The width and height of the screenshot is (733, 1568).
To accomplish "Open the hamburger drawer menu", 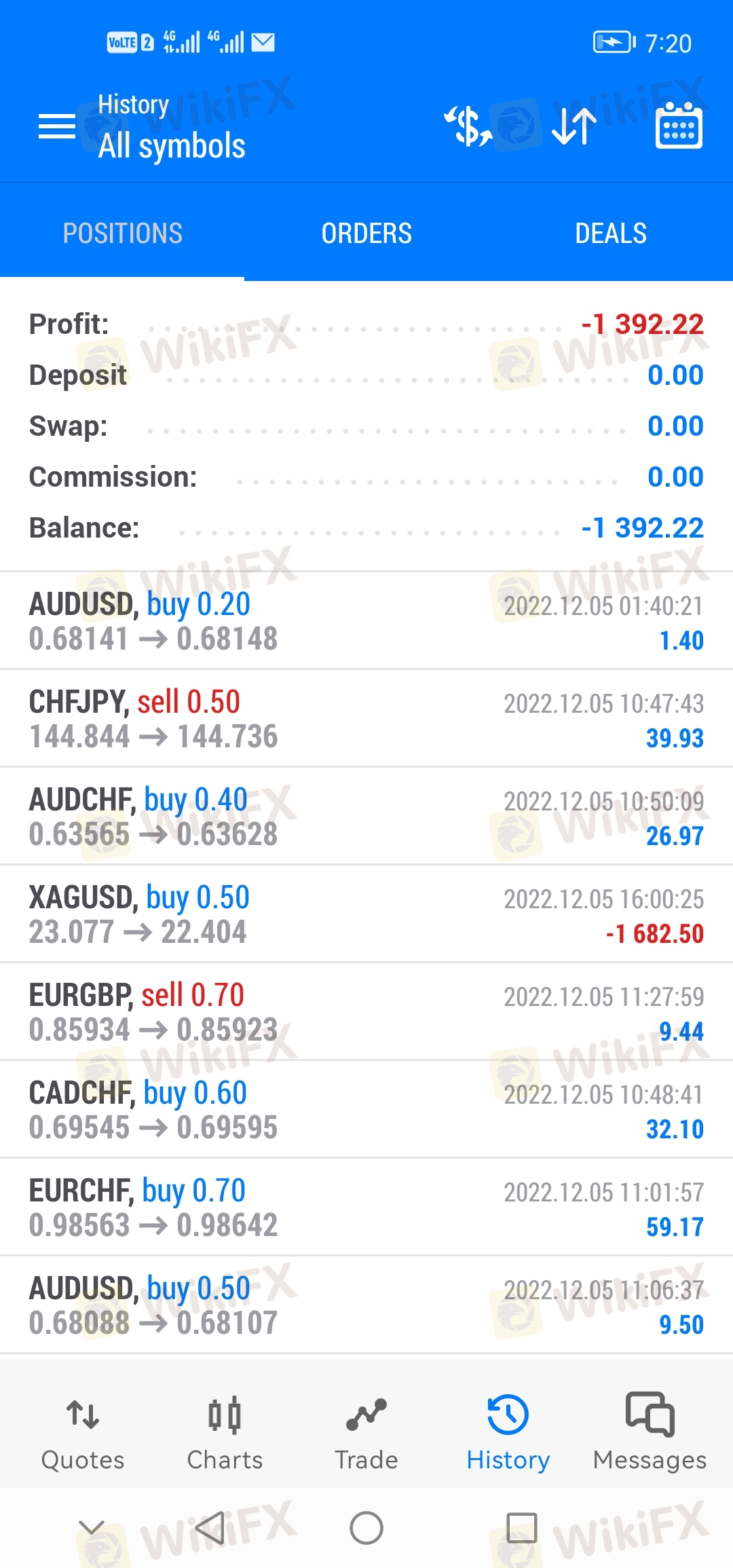I will (x=57, y=127).
